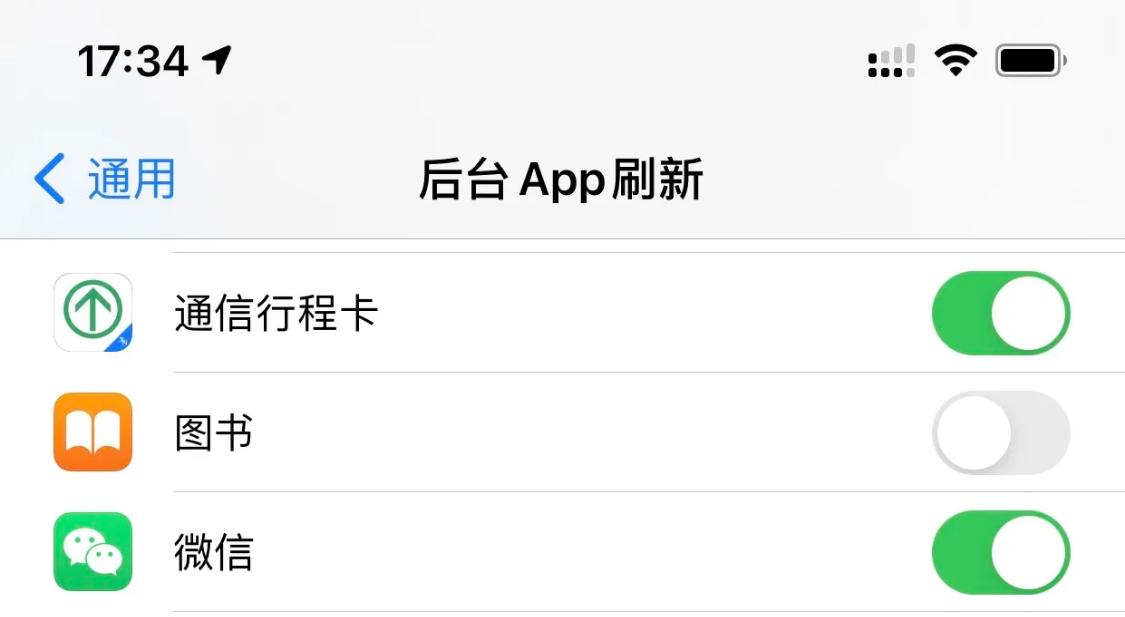Go back to 通用 settings

pyautogui.click(x=105, y=180)
